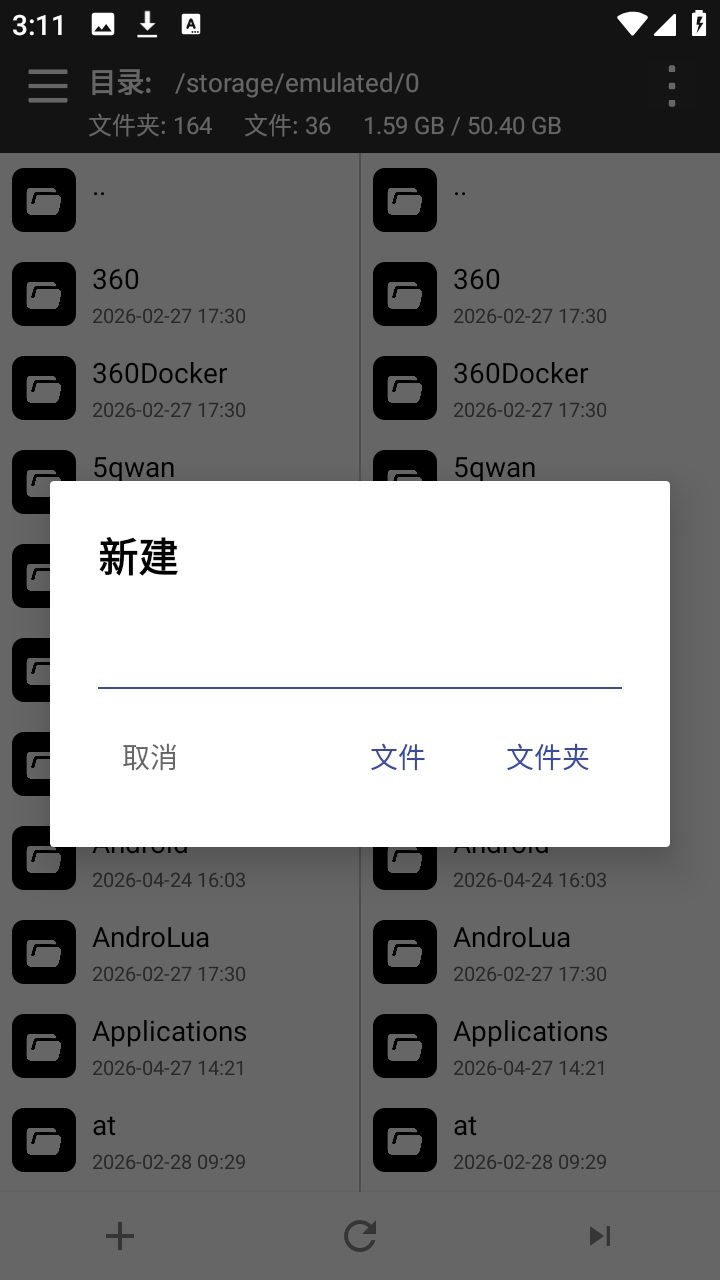Tap the skip-to-end icon on the bottom bar
Image resolution: width=720 pixels, height=1280 pixels.
pos(599,1235)
